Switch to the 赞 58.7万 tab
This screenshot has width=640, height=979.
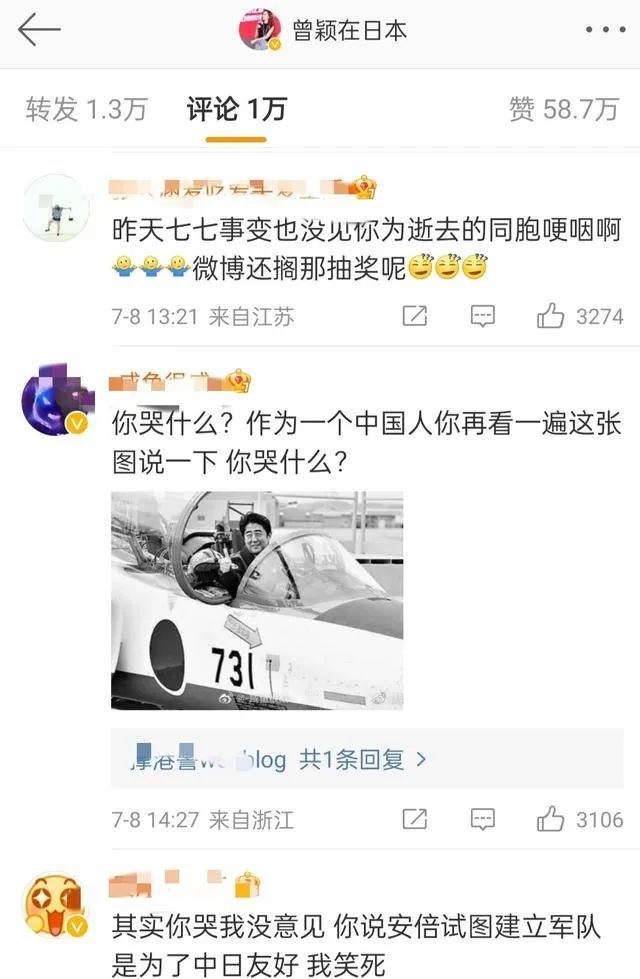tap(563, 109)
